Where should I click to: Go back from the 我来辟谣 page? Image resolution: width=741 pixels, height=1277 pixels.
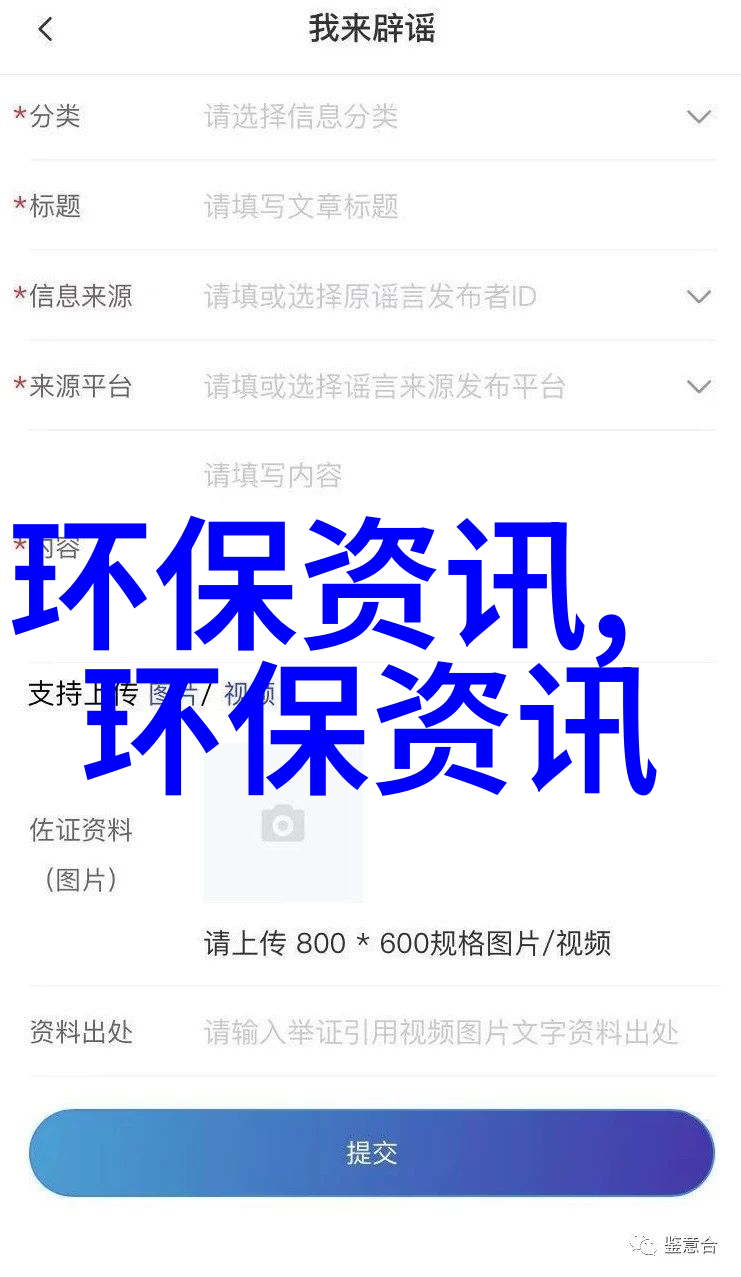pos(44,30)
